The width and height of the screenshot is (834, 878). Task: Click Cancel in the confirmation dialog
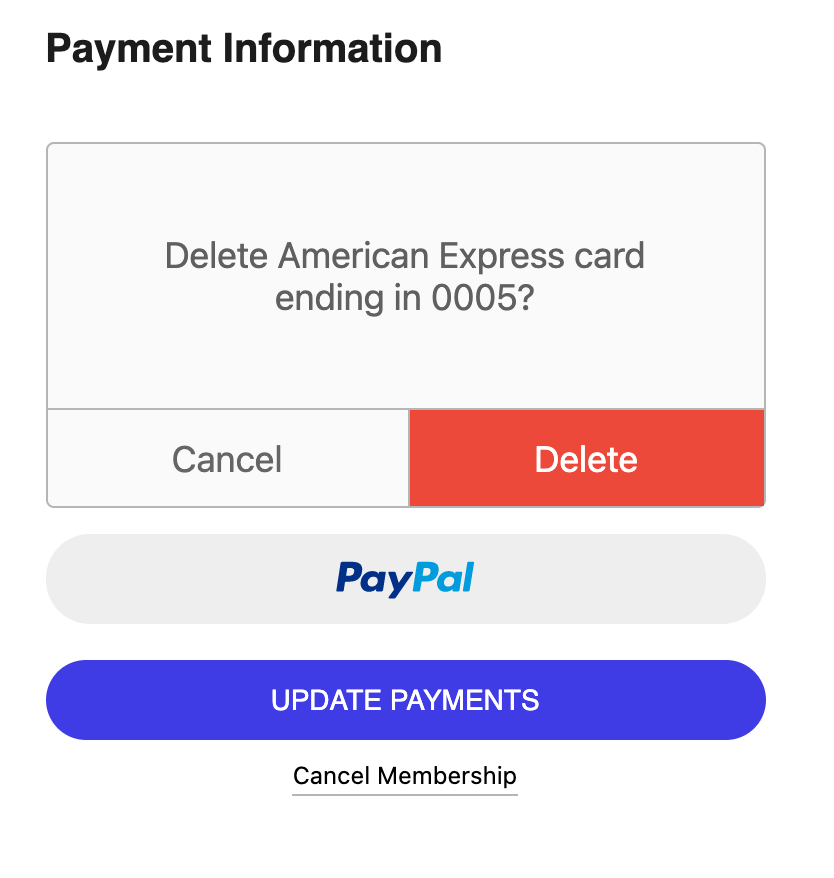tap(226, 458)
